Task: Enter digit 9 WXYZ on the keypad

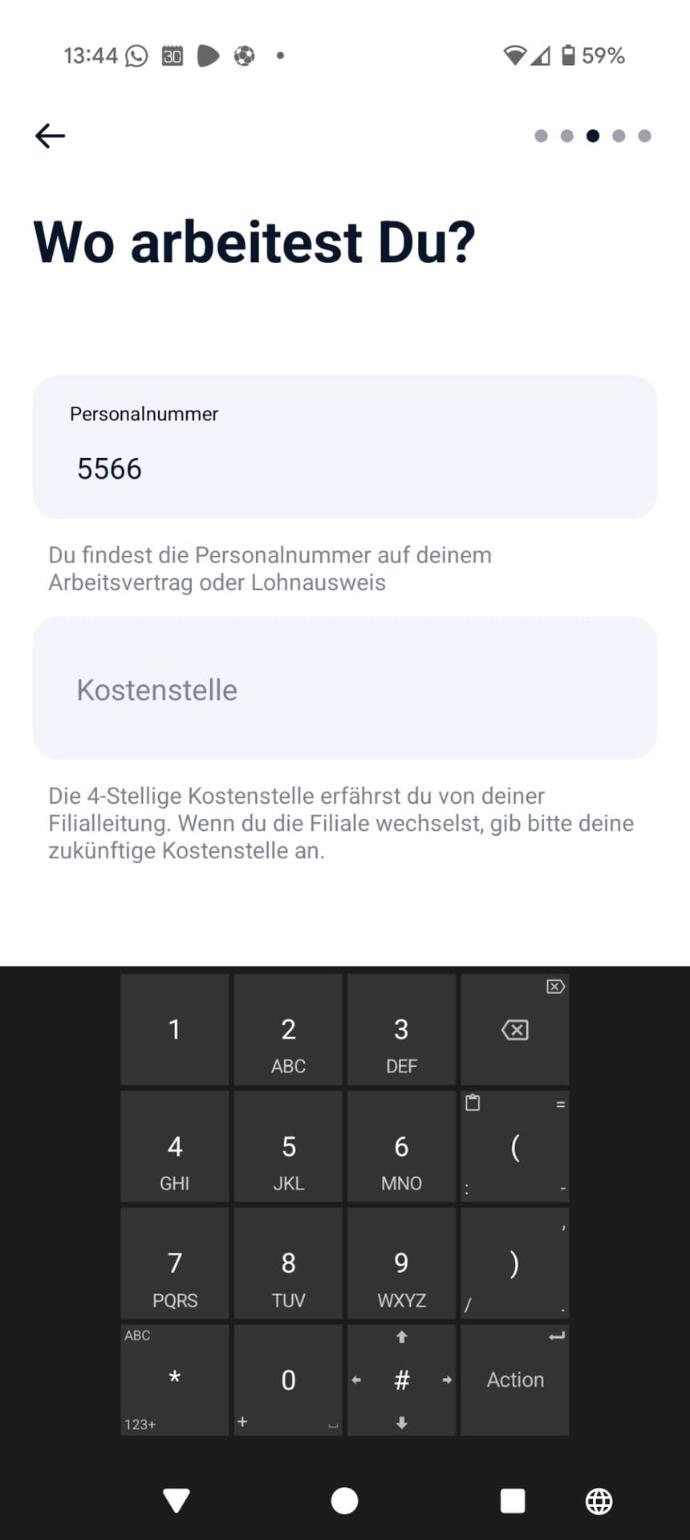Action: pyautogui.click(x=401, y=1264)
